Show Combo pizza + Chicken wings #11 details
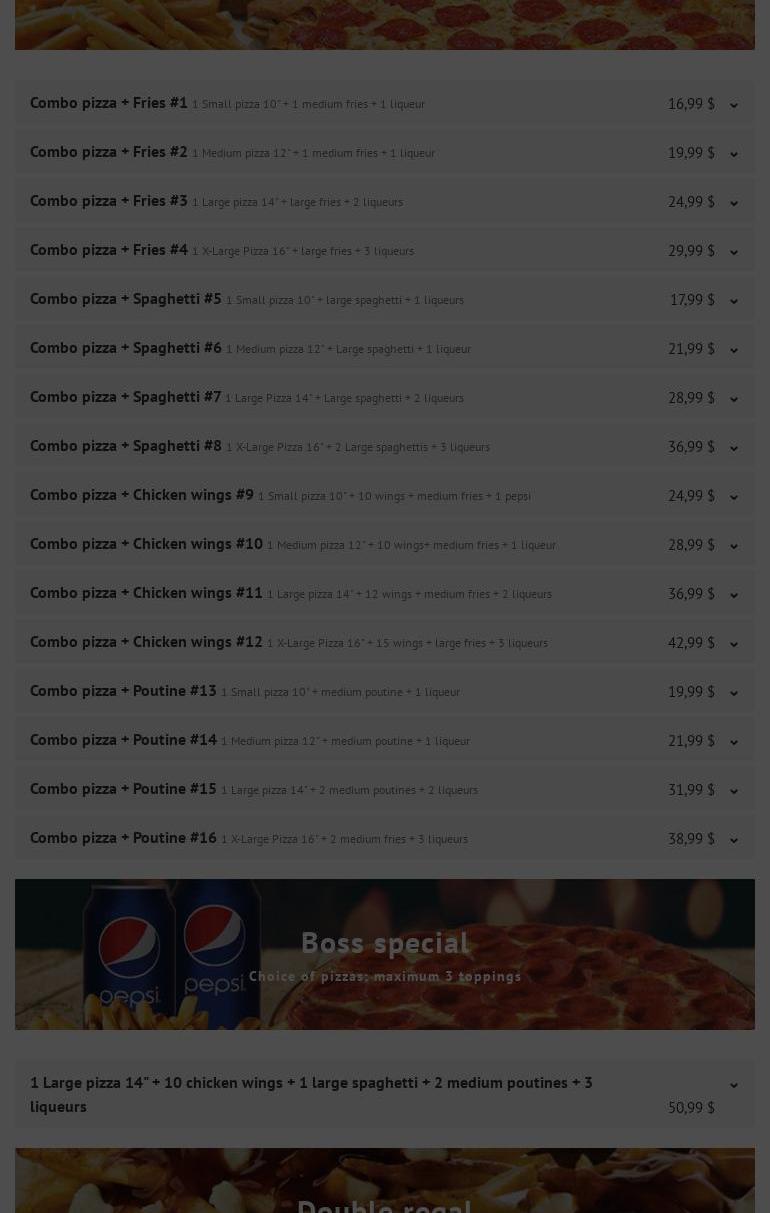This screenshot has width=770, height=1213. [733, 595]
